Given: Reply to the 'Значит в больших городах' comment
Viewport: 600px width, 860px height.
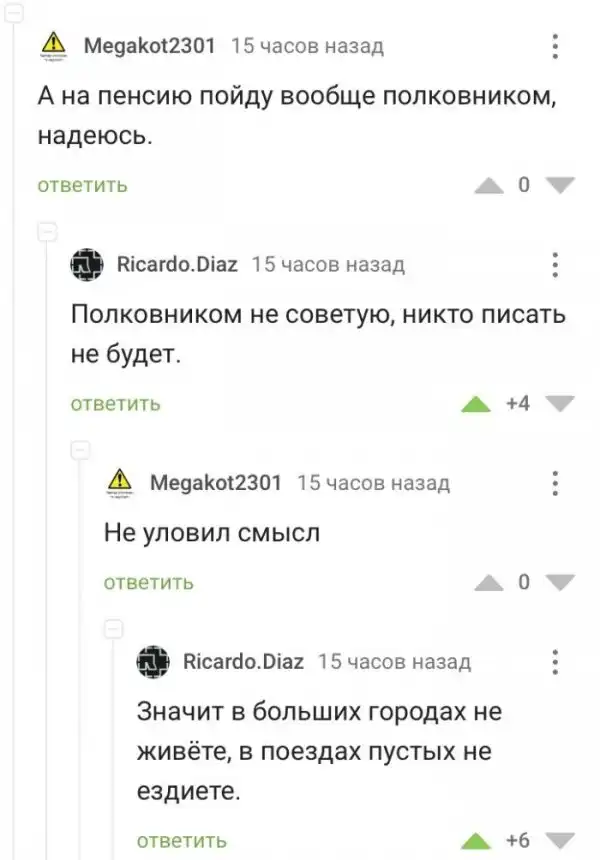Looking at the screenshot, I should [181, 840].
